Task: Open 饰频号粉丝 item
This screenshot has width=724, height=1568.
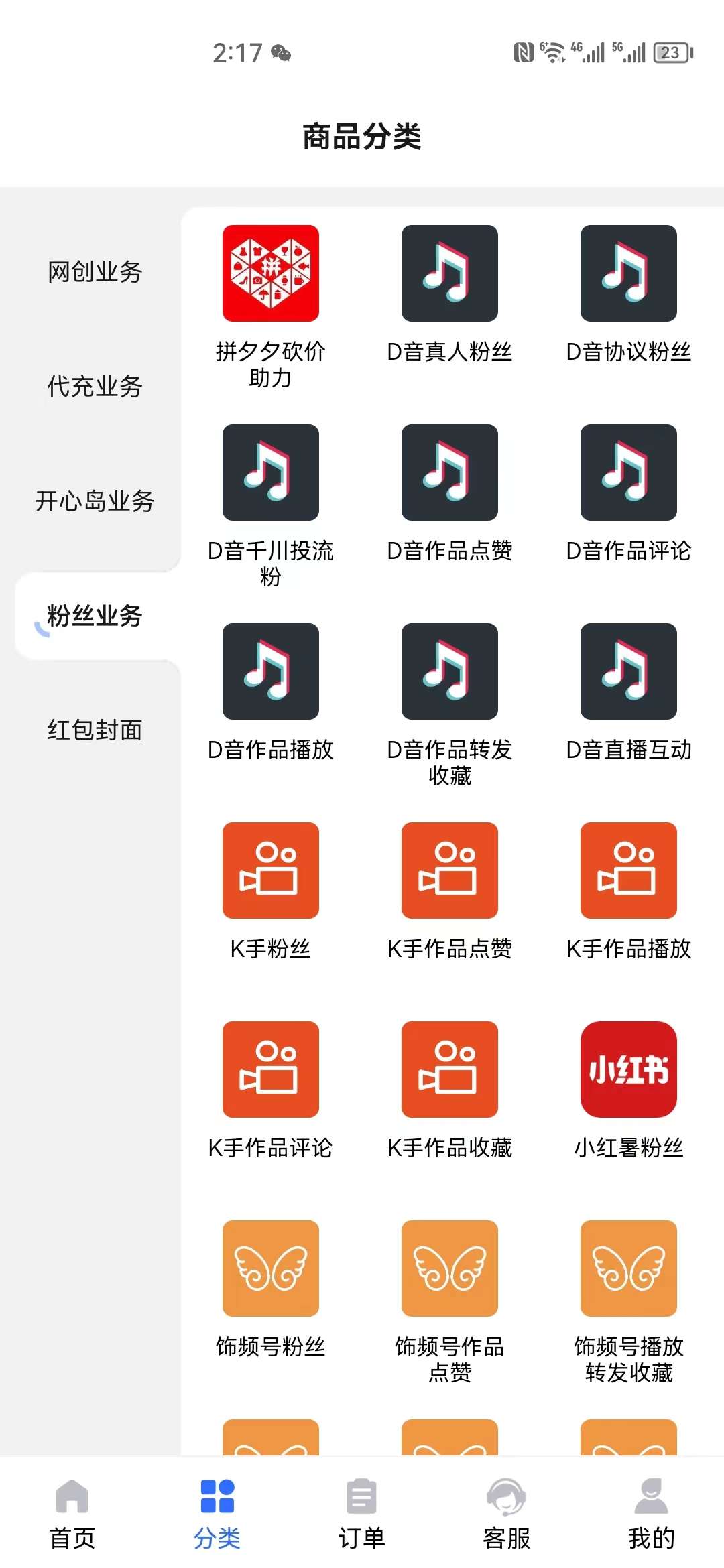Action: (x=271, y=1290)
